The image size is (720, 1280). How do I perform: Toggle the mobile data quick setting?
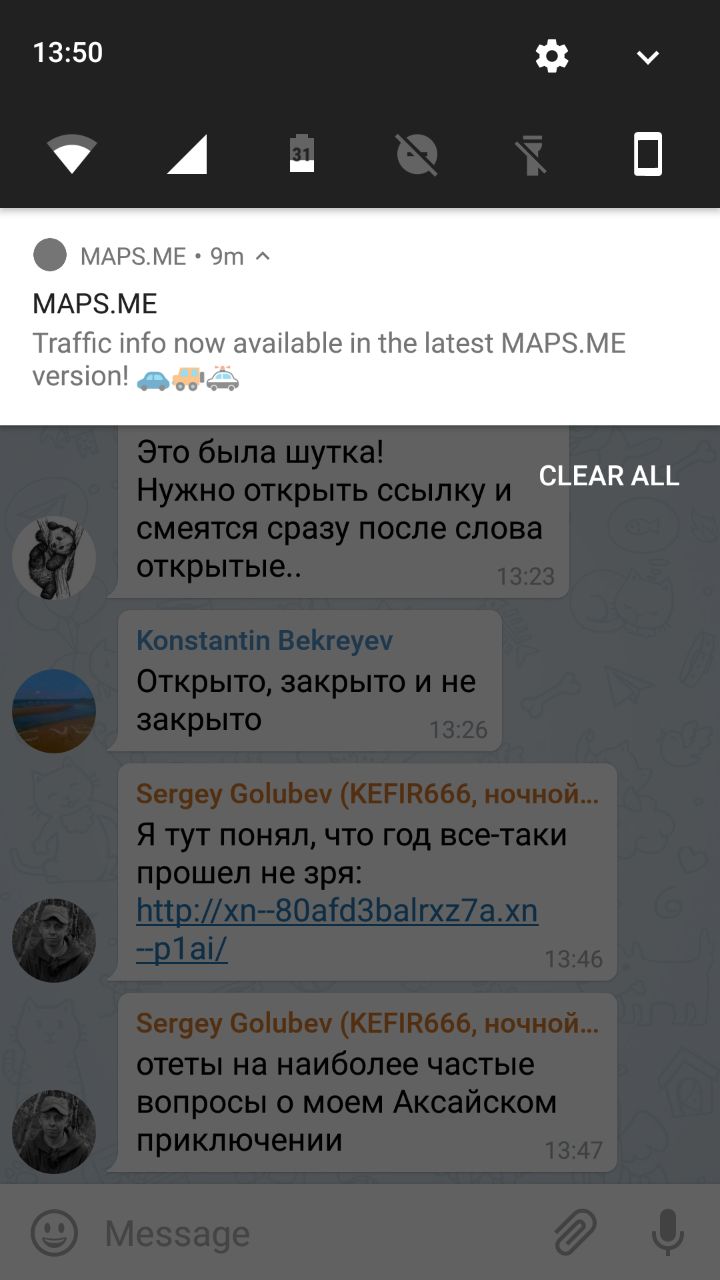(x=187, y=155)
